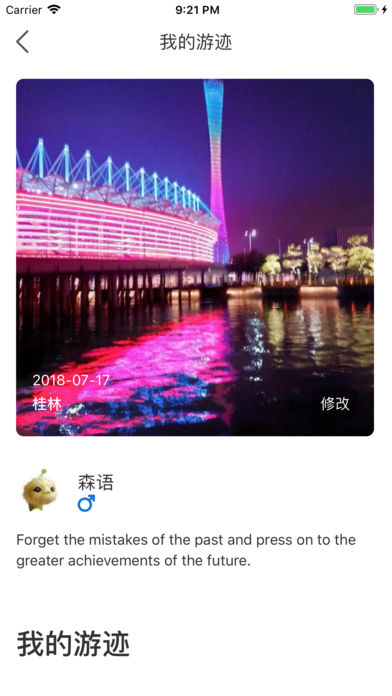Go back using the top-left arrow
The width and height of the screenshot is (392, 696).
[x=23, y=42]
